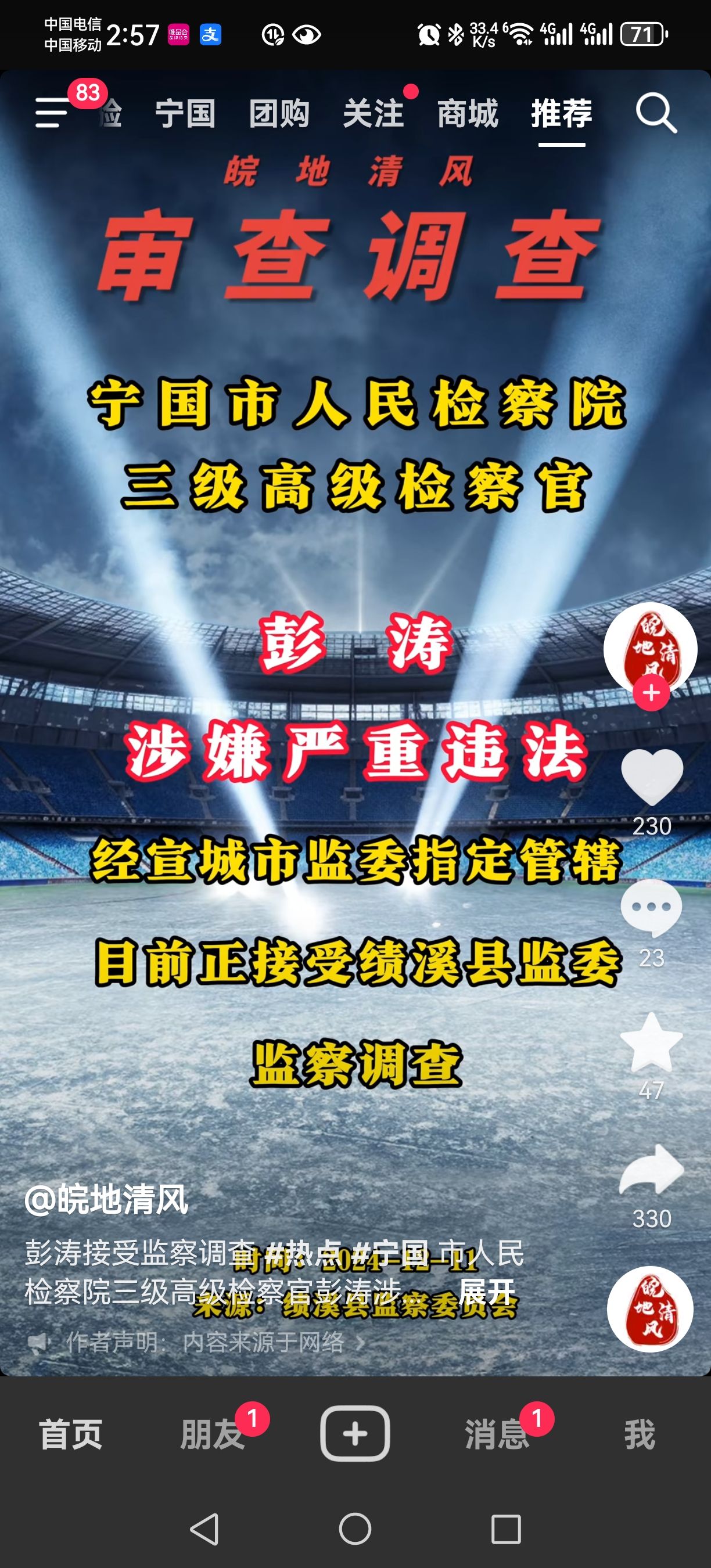The image size is (711, 1568).
Task: Open the side menu with 83 badge
Action: pyautogui.click(x=53, y=113)
